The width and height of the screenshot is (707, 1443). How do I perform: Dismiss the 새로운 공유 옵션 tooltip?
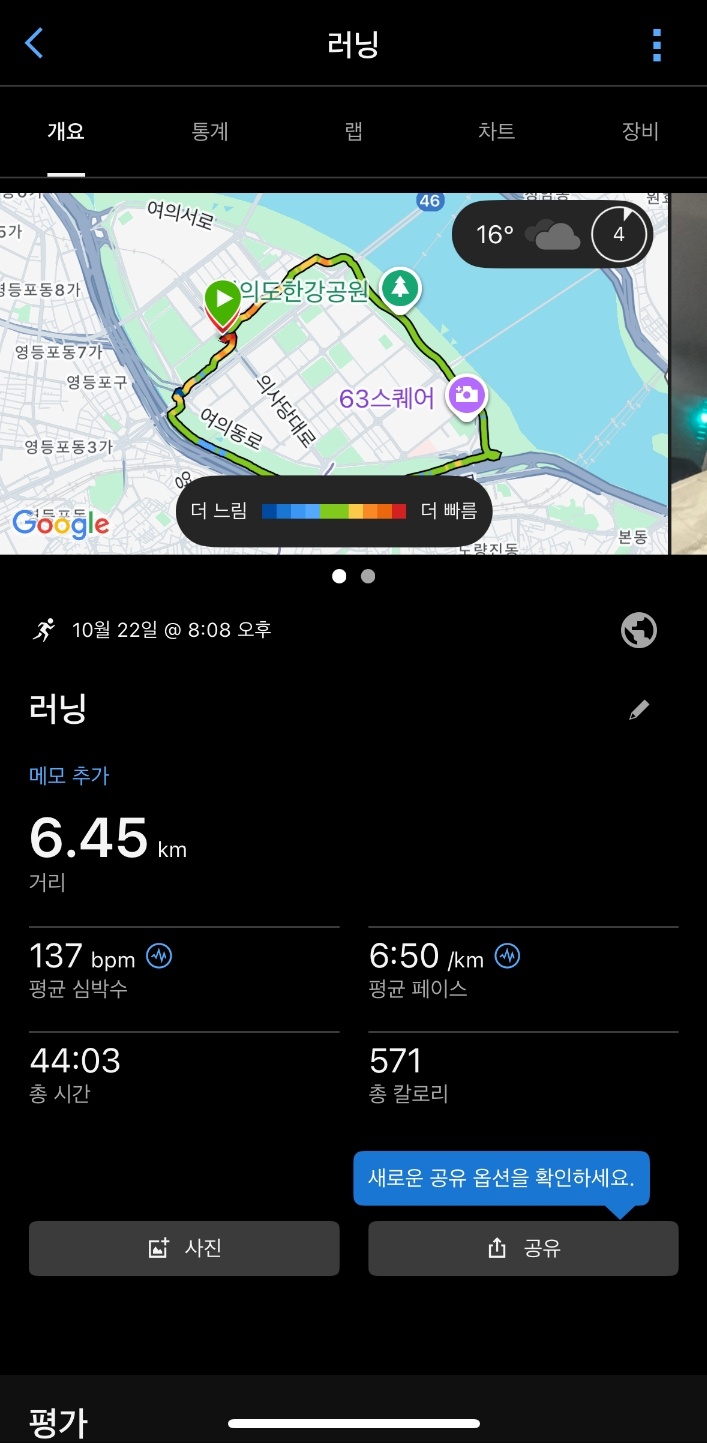coord(501,1178)
